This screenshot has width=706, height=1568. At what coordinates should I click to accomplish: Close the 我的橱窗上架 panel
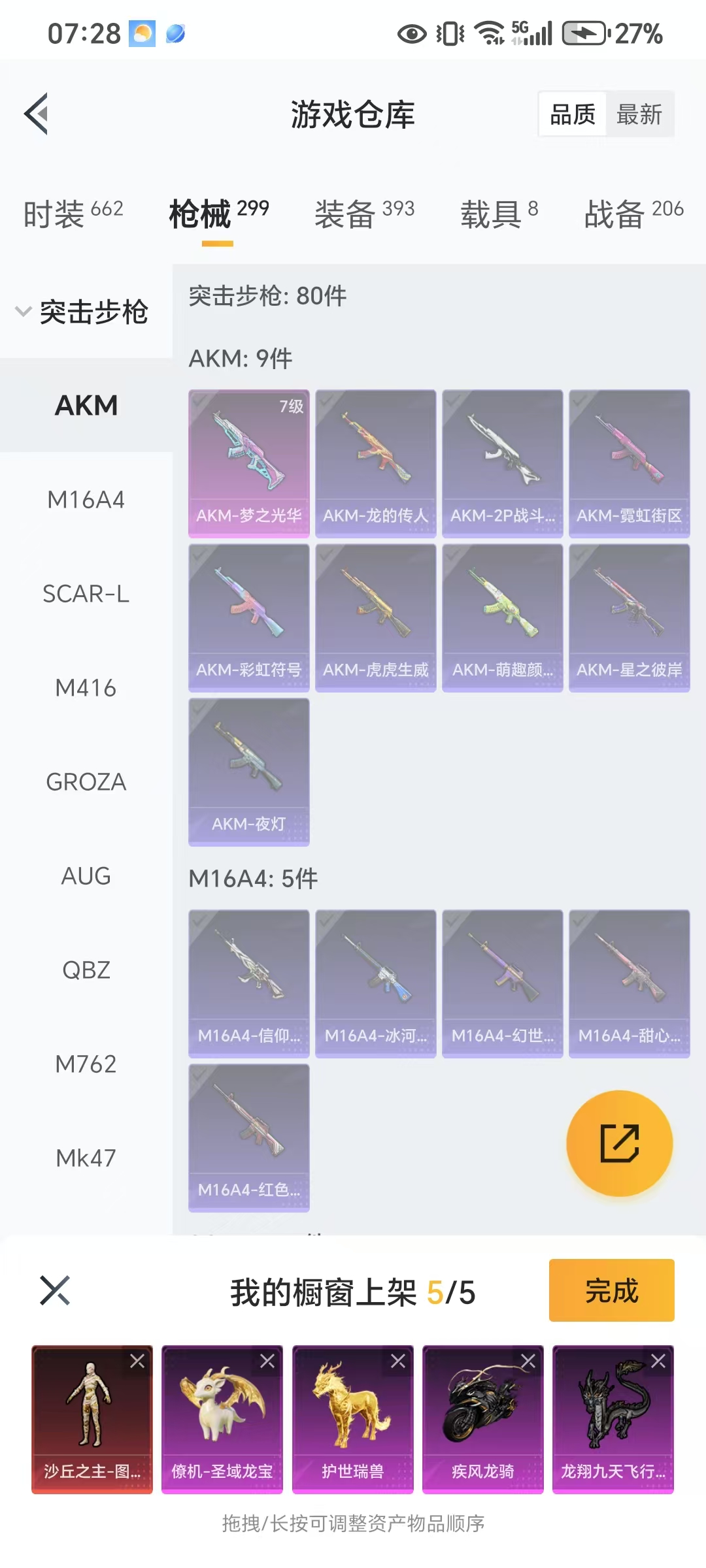(x=55, y=1290)
